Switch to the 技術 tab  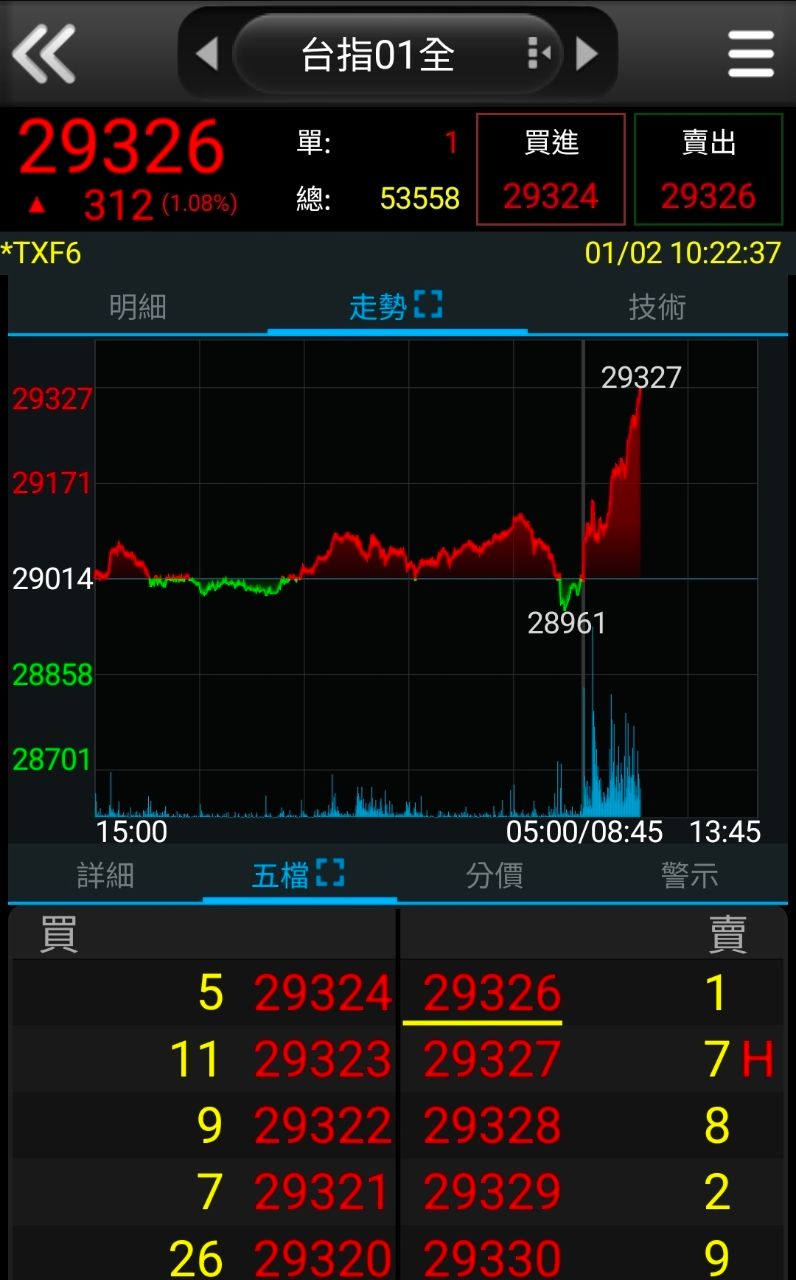pos(657,307)
